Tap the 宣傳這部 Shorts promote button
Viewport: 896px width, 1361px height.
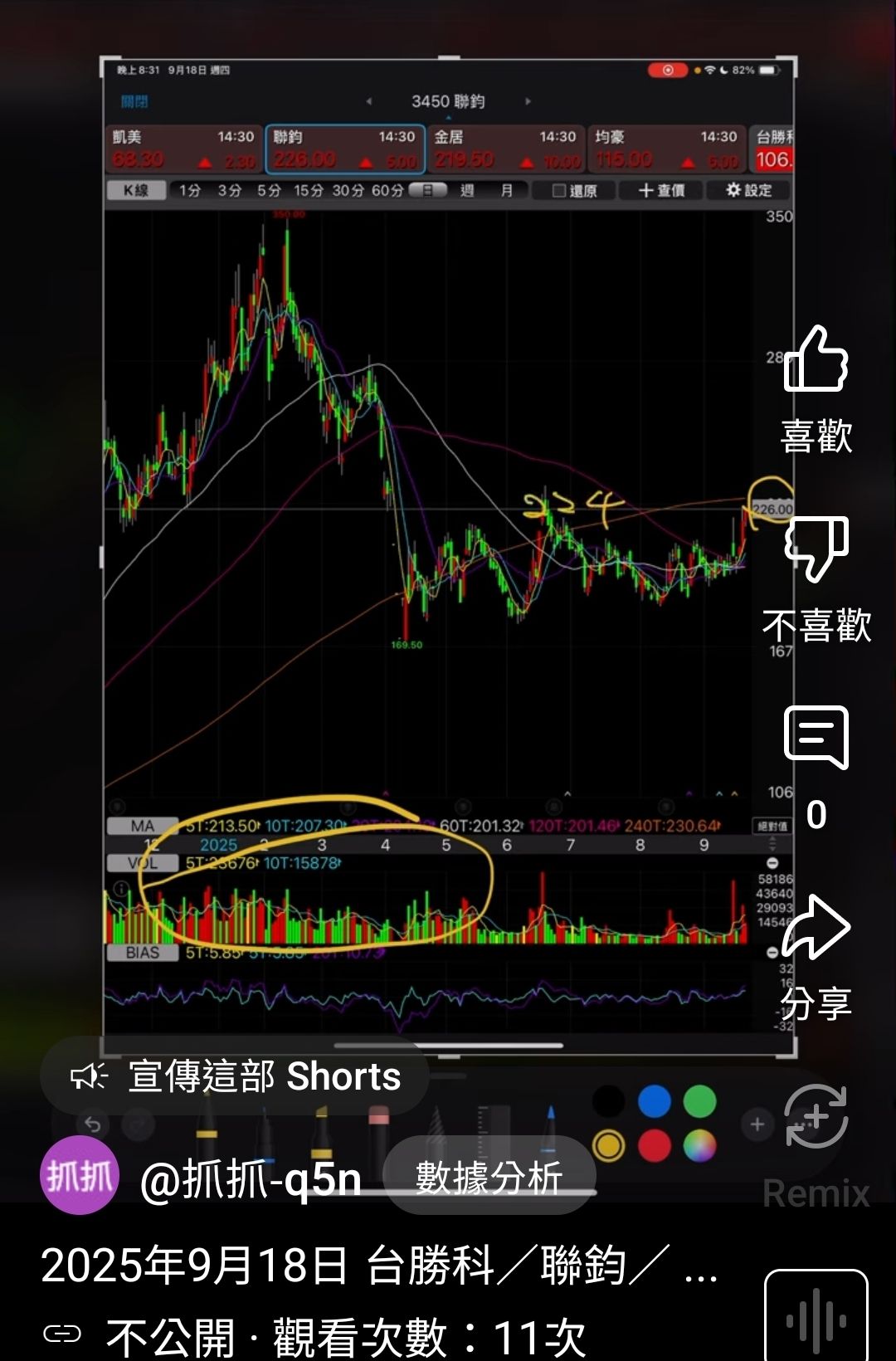[x=235, y=1076]
